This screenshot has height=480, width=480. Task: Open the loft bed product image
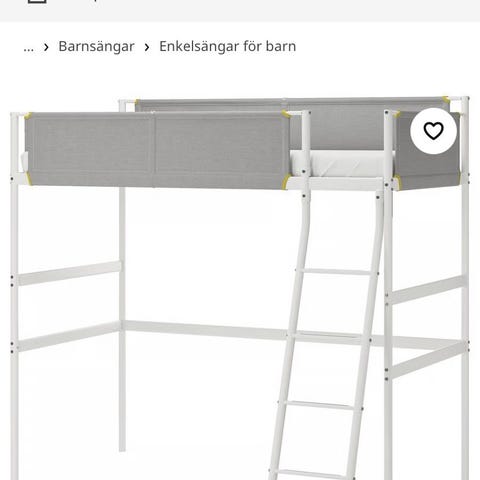tap(240, 287)
